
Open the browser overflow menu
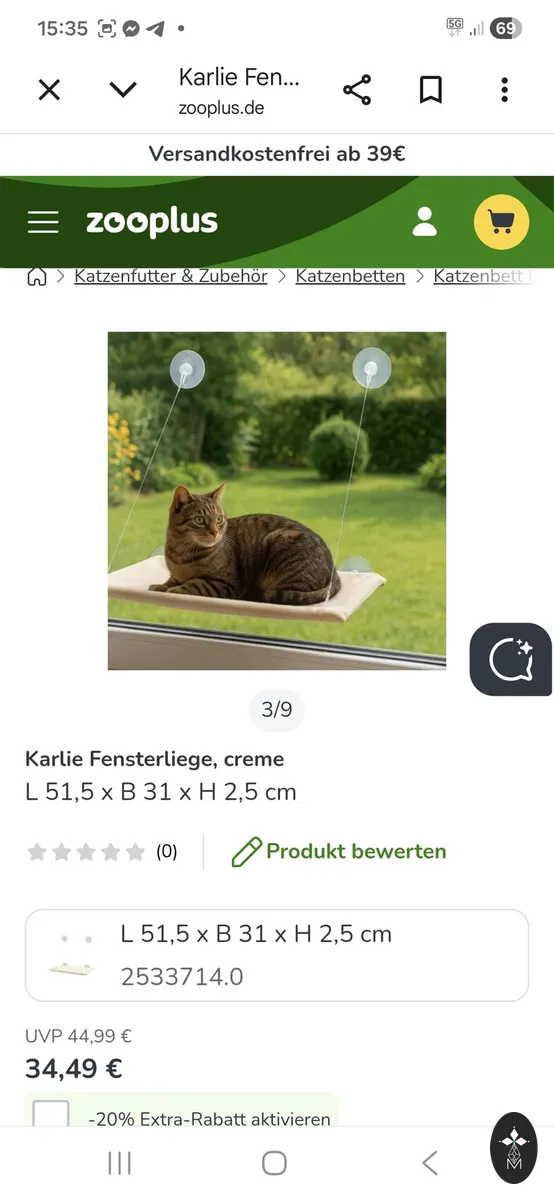pos(505,90)
